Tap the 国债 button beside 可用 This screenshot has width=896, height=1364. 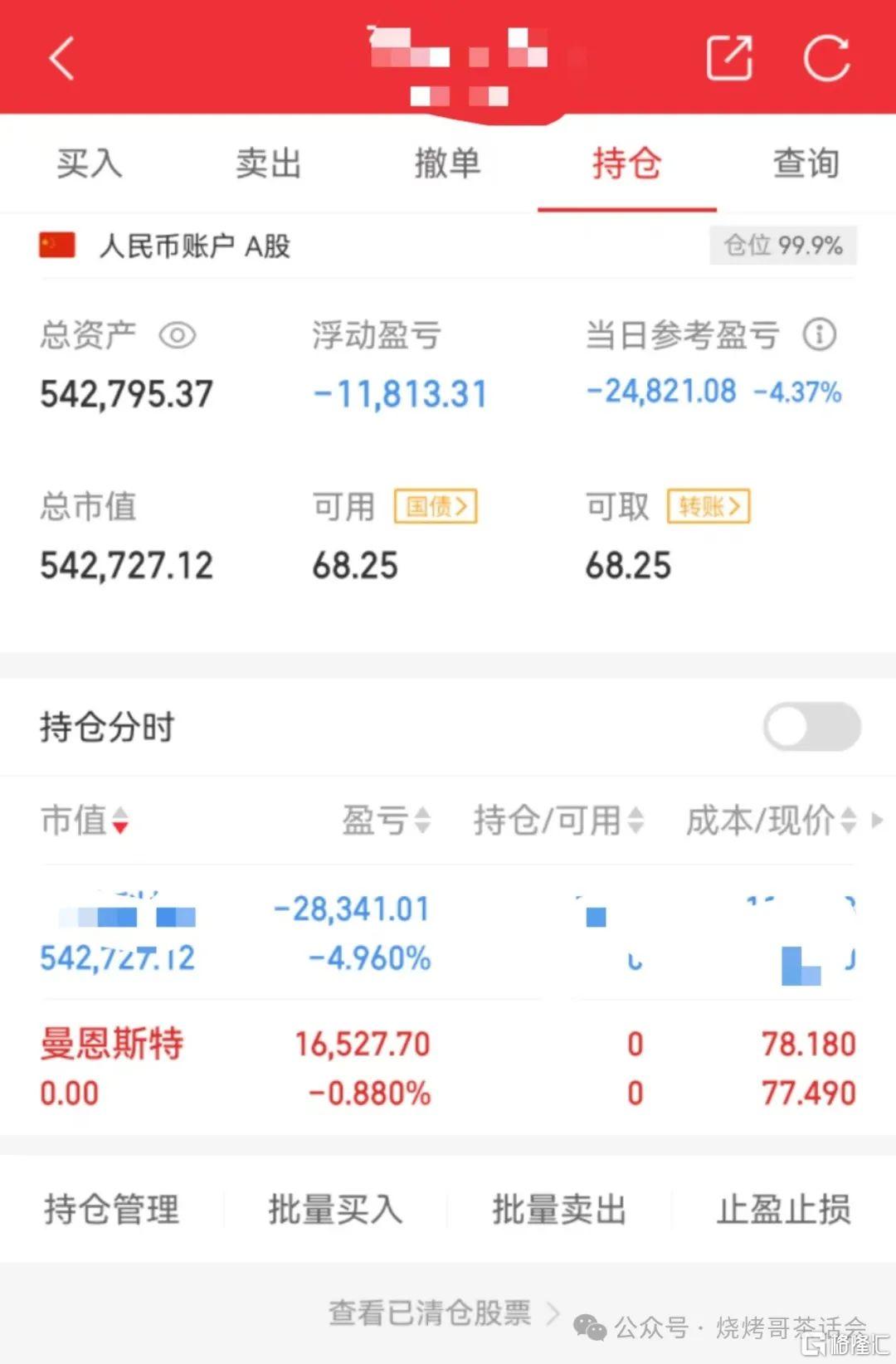tap(436, 506)
